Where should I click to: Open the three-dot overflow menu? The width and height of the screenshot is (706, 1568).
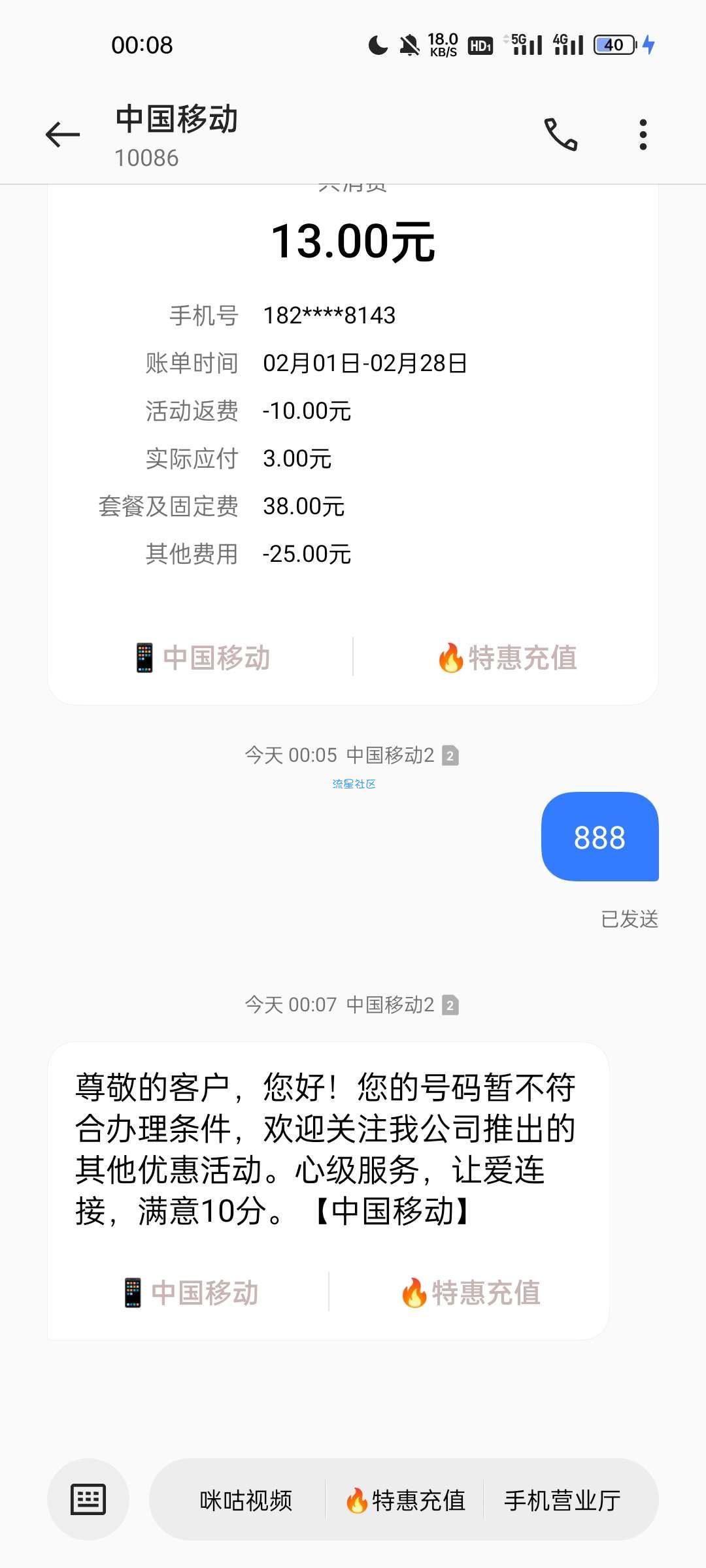(x=643, y=135)
